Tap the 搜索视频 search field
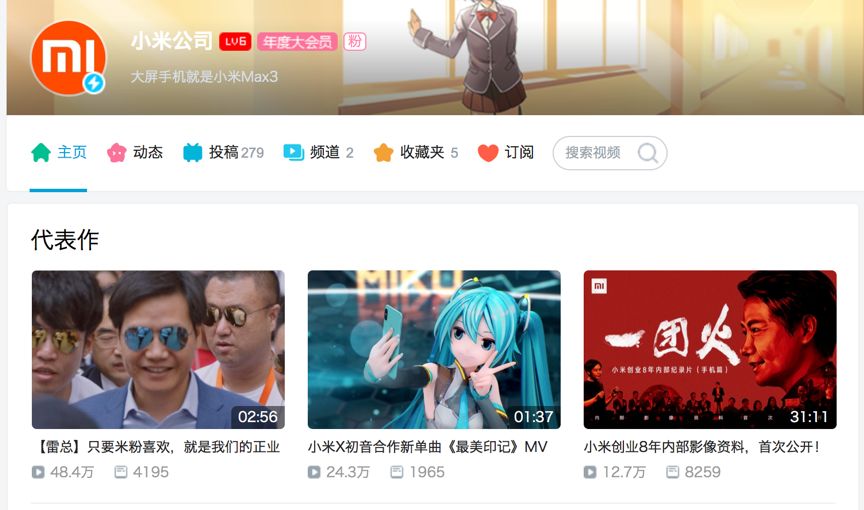Screen dimensions: 864x510 pyautogui.click(x=594, y=153)
